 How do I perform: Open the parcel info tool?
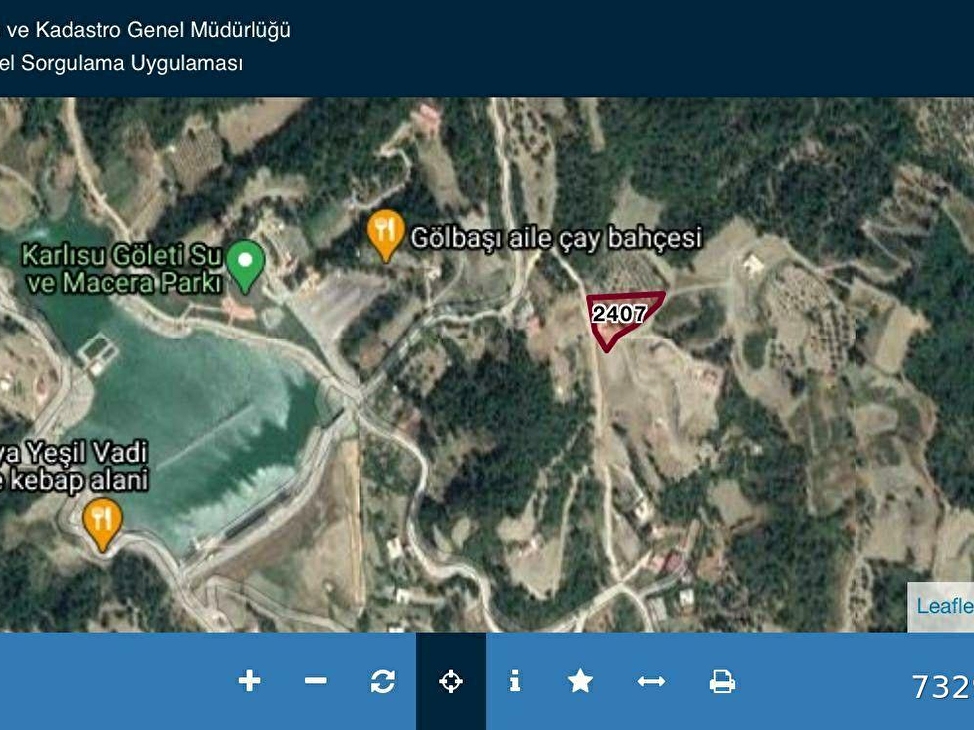point(515,682)
